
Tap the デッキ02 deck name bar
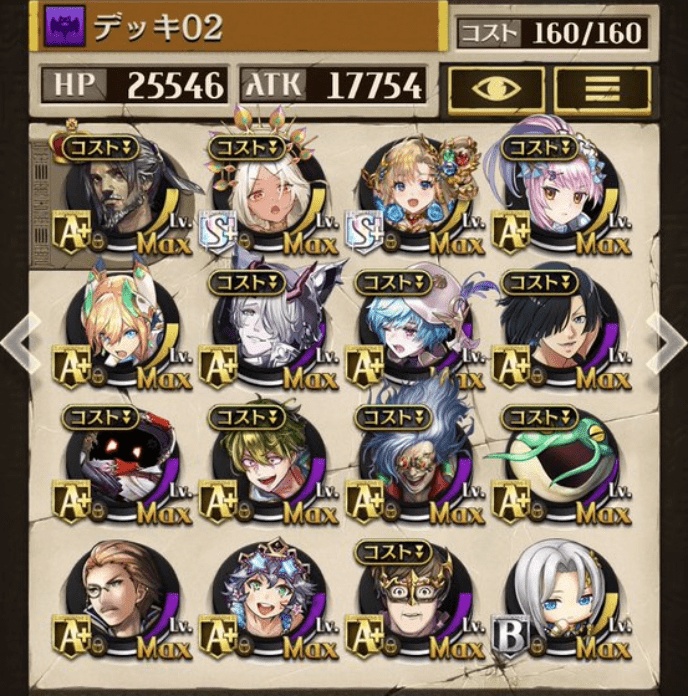point(224,27)
